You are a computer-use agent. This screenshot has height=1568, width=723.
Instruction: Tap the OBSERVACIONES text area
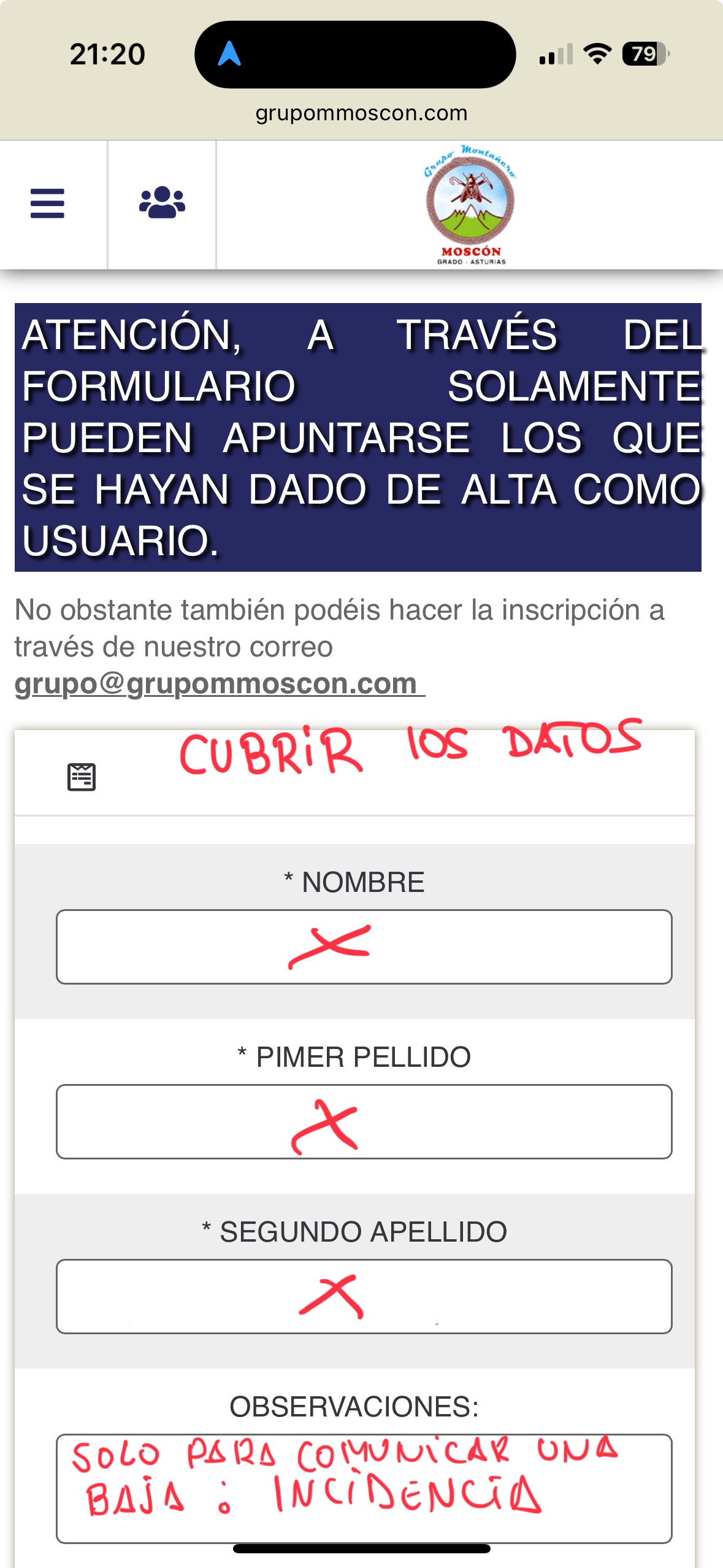(x=364, y=1488)
